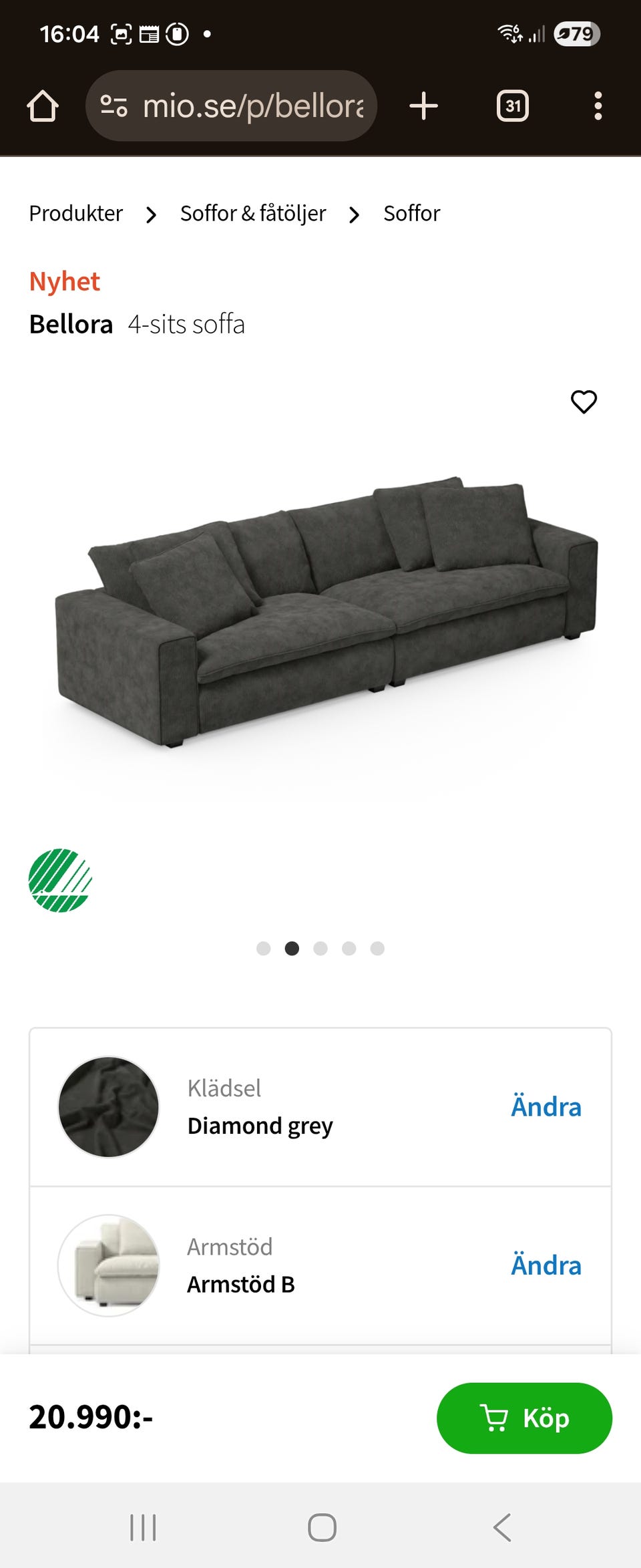Viewport: 641px width, 1568px height.
Task: Open a new browser tab
Action: click(x=423, y=106)
